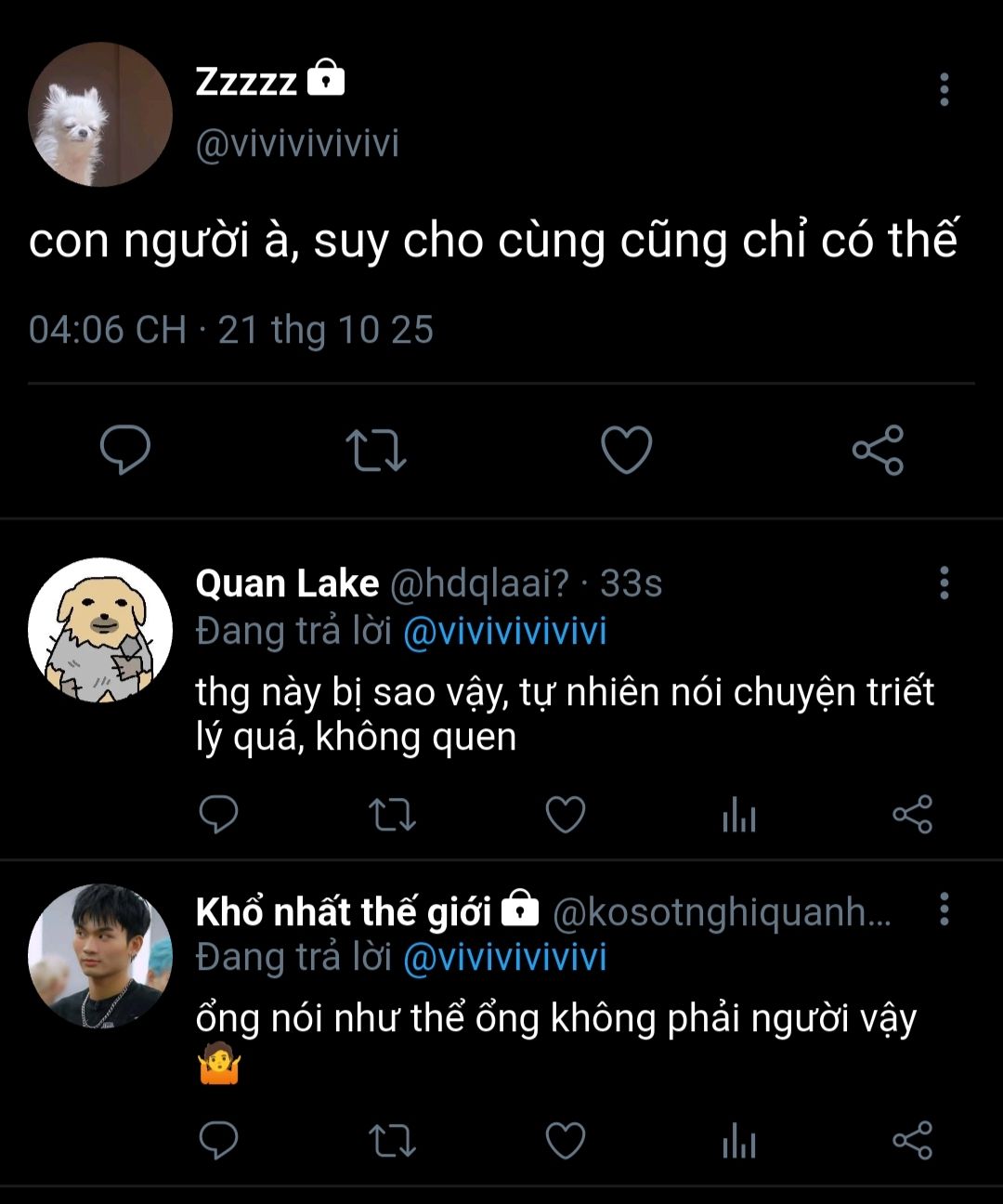Open Quan Lake's profile avatar
Viewport: 1003px width, 1204px height.
[100, 630]
